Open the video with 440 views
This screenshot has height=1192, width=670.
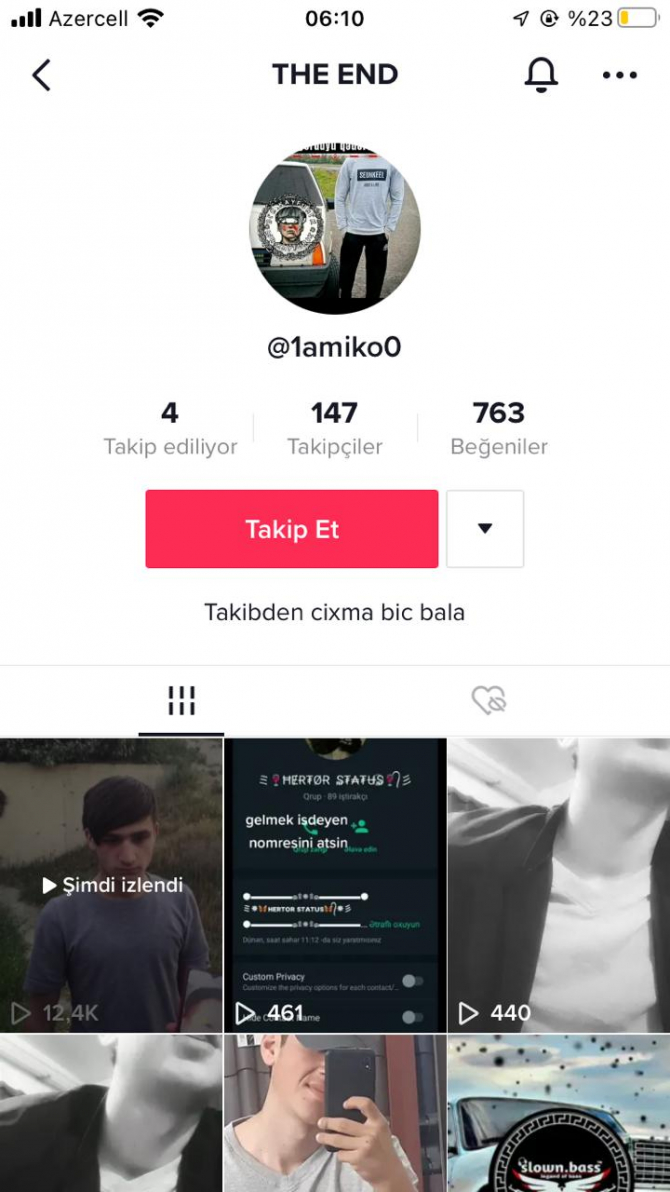click(558, 885)
